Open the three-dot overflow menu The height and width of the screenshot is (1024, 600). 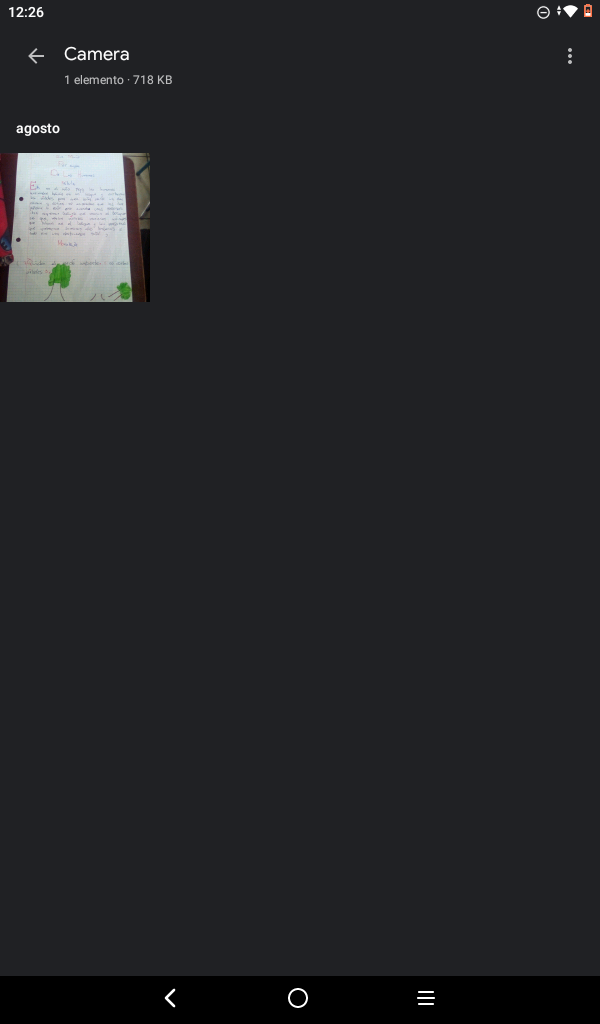[x=570, y=56]
